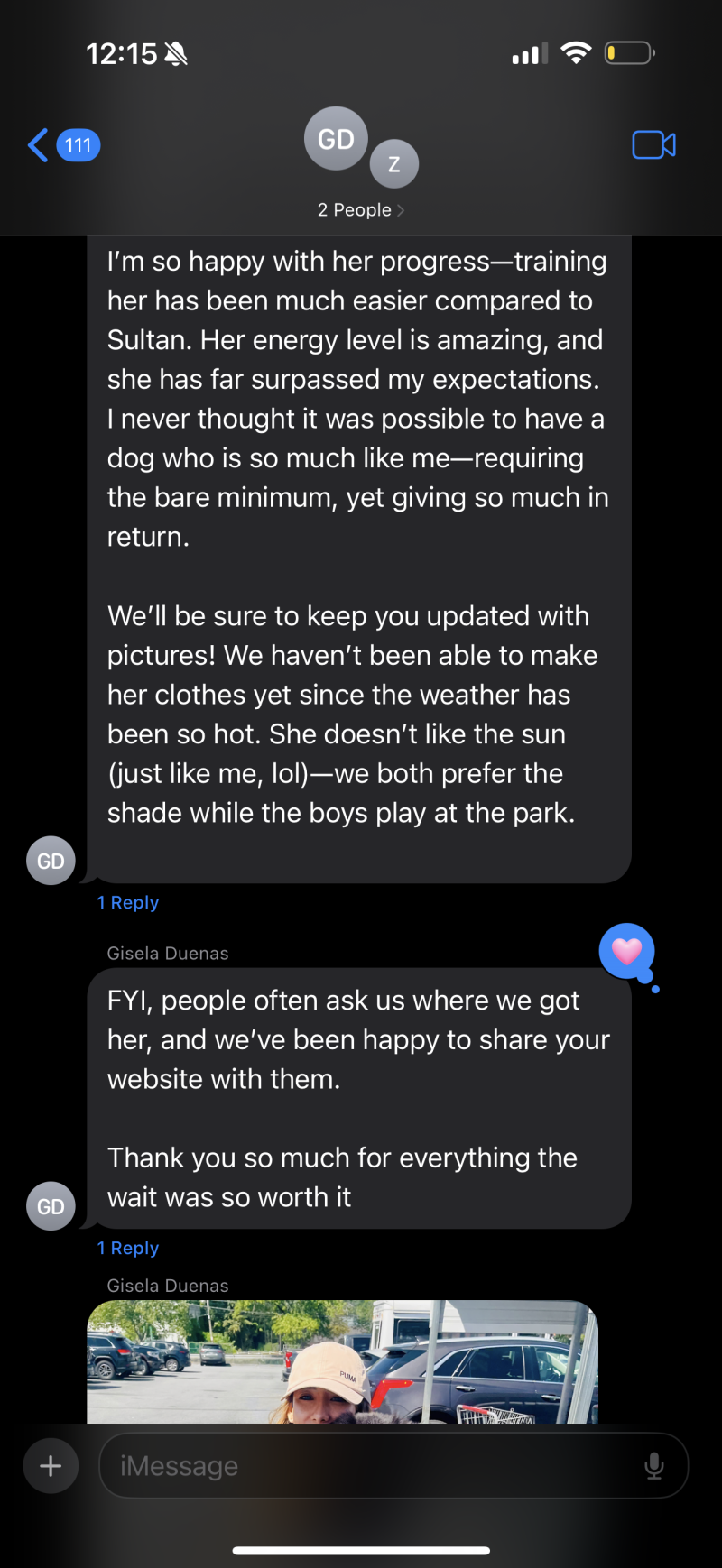This screenshot has width=722, height=1568.
Task: View the reply under the FYI website message
Action: coord(128,1248)
